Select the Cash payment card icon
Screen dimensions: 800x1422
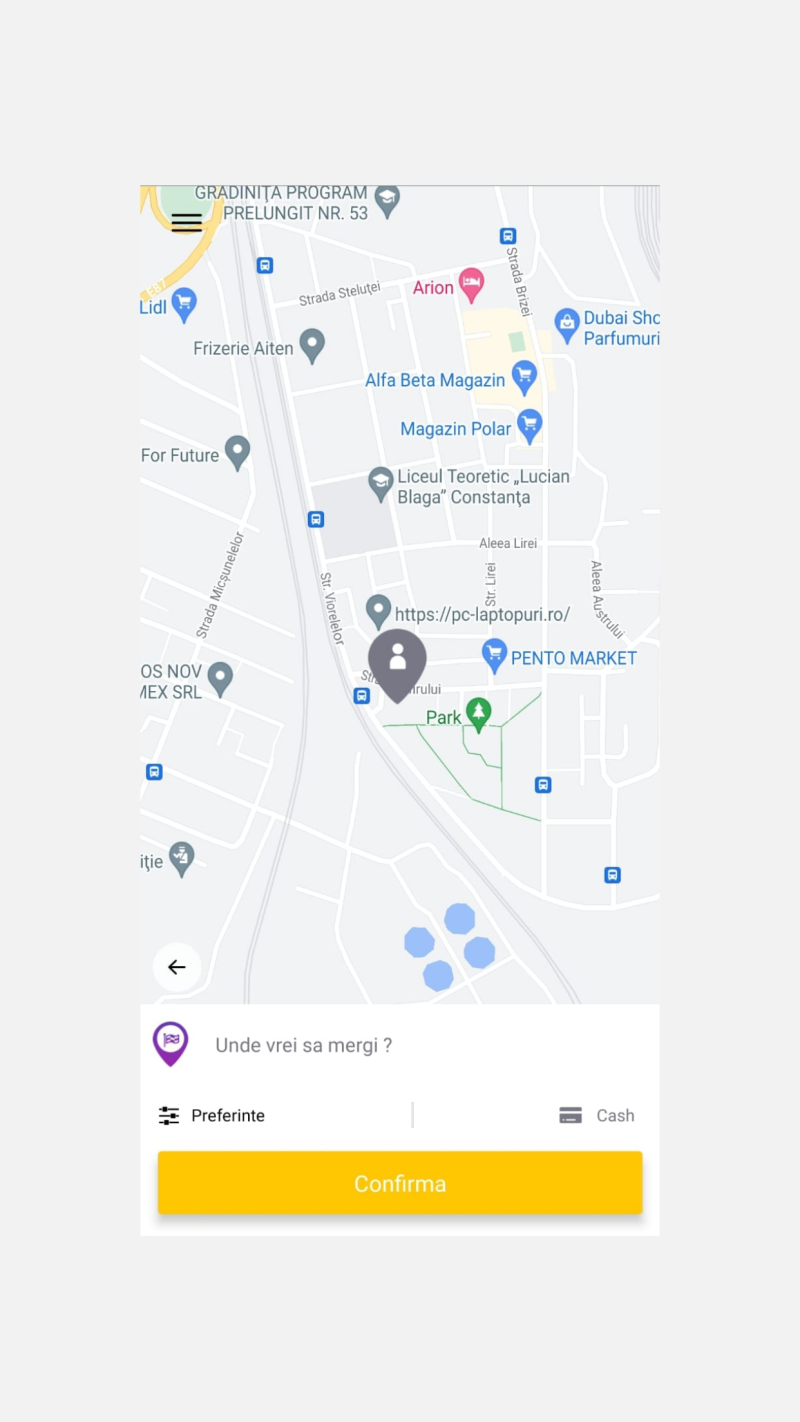570,1114
